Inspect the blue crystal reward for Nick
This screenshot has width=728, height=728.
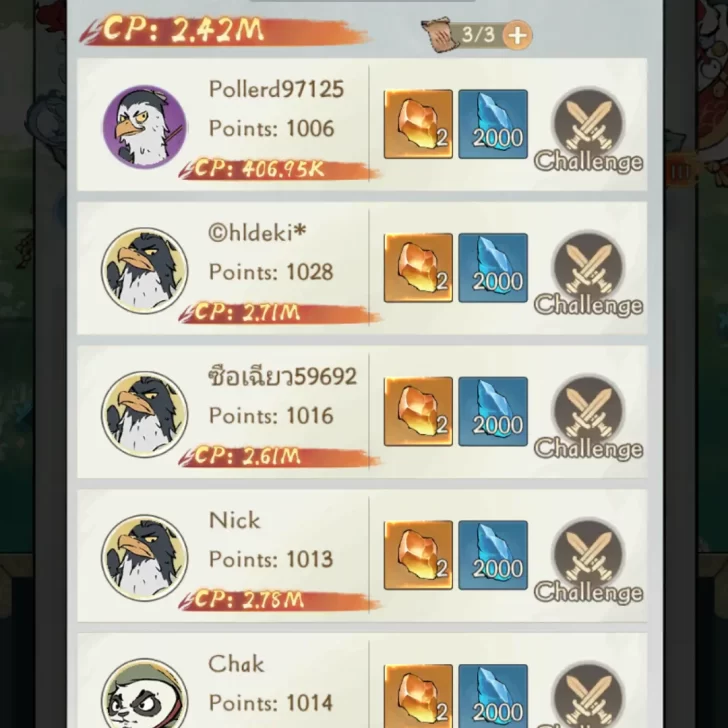[x=493, y=555]
